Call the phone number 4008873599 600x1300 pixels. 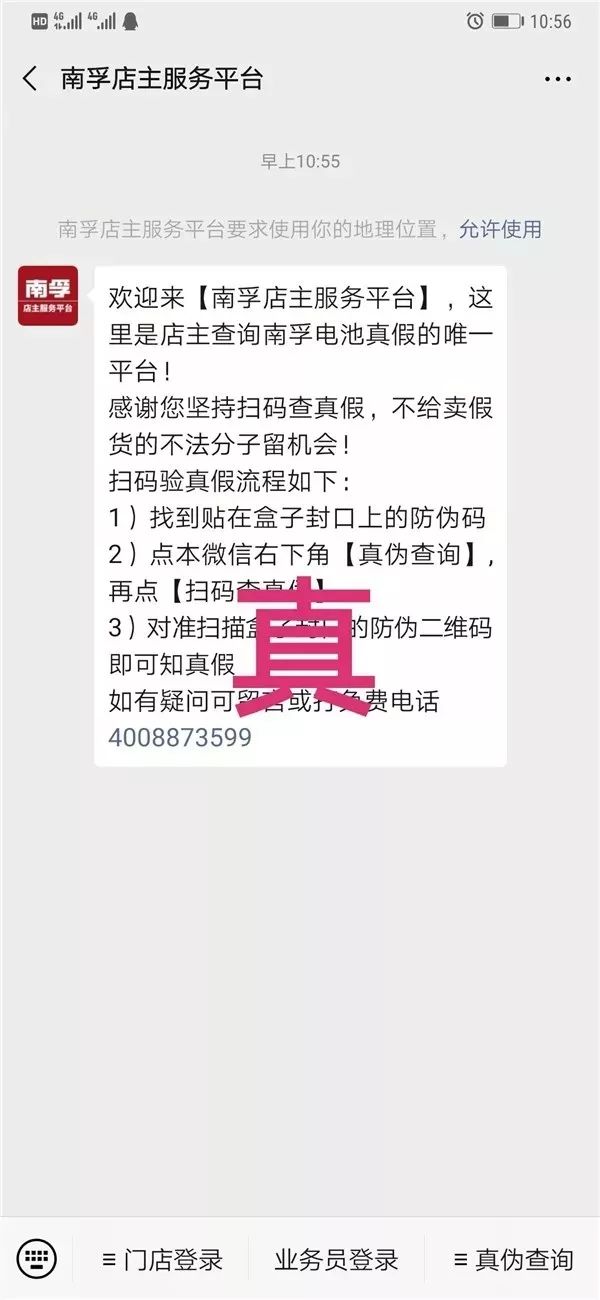tap(180, 738)
